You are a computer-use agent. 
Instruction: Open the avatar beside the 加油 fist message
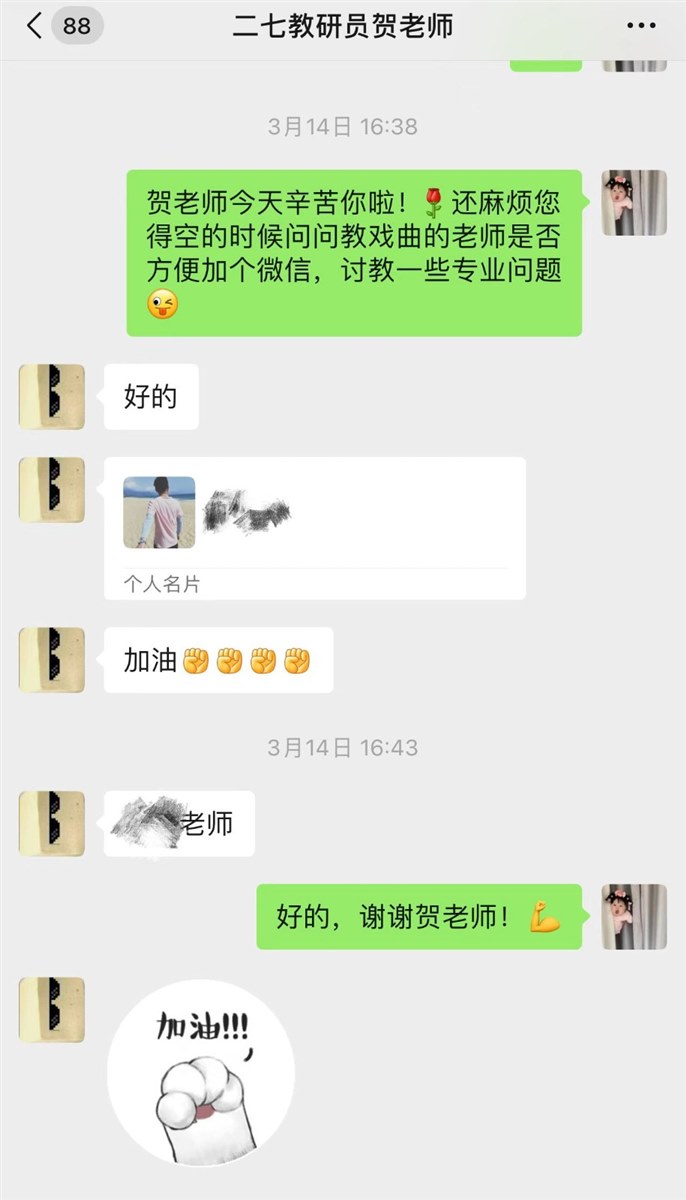coord(52,660)
